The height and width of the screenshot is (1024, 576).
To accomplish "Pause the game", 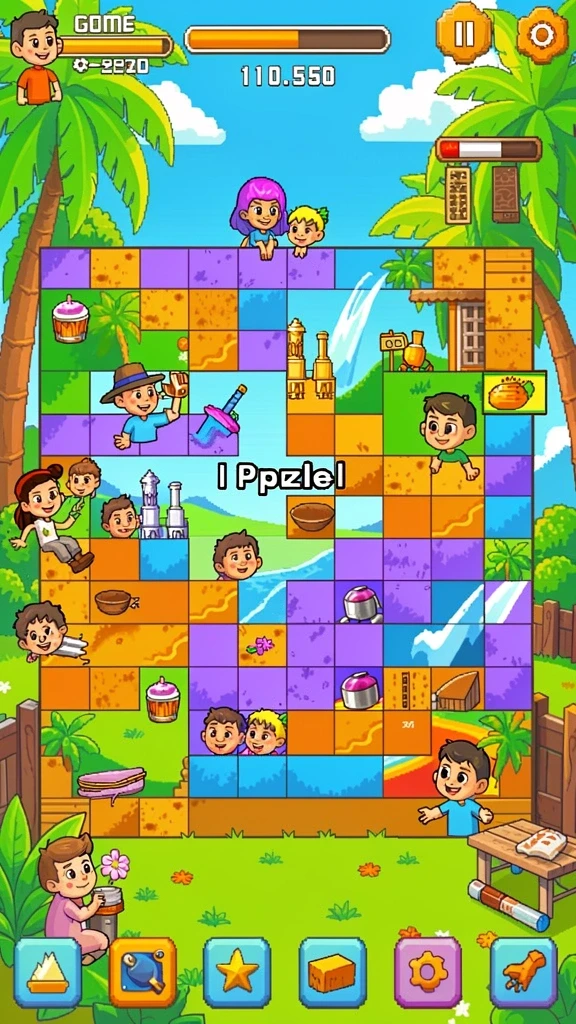I will 464,32.
